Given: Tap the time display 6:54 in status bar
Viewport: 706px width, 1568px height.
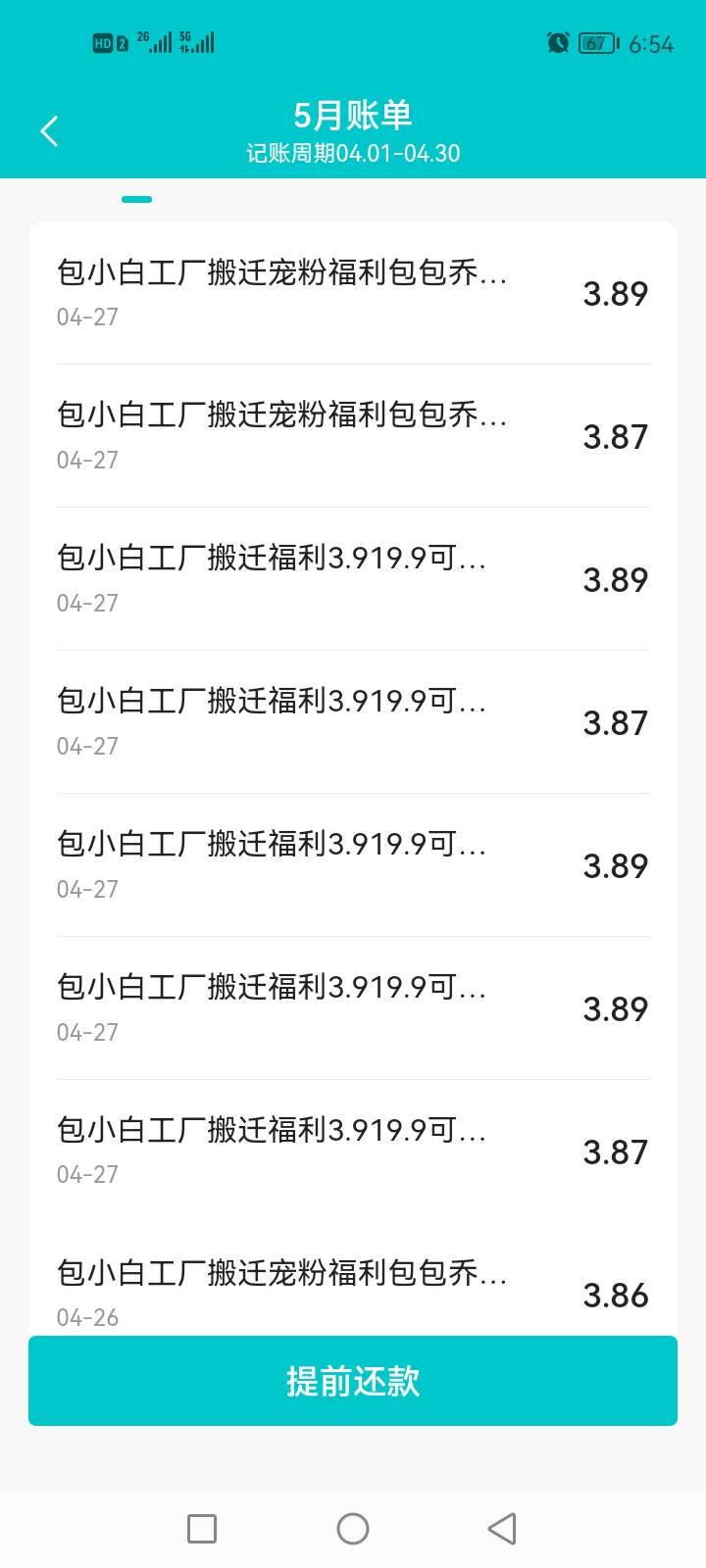Looking at the screenshot, I should click(x=650, y=42).
